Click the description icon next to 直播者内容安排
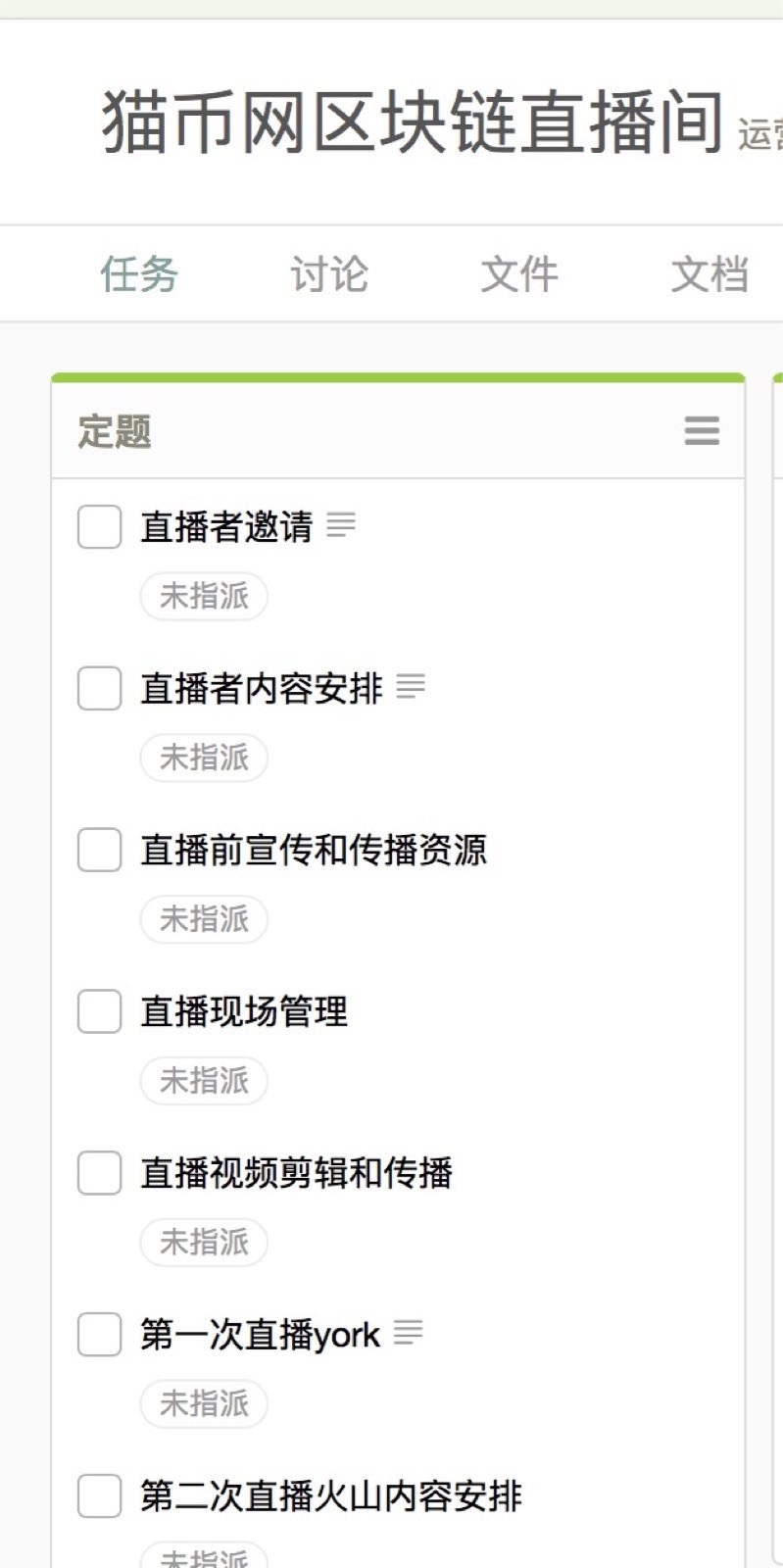 [412, 687]
